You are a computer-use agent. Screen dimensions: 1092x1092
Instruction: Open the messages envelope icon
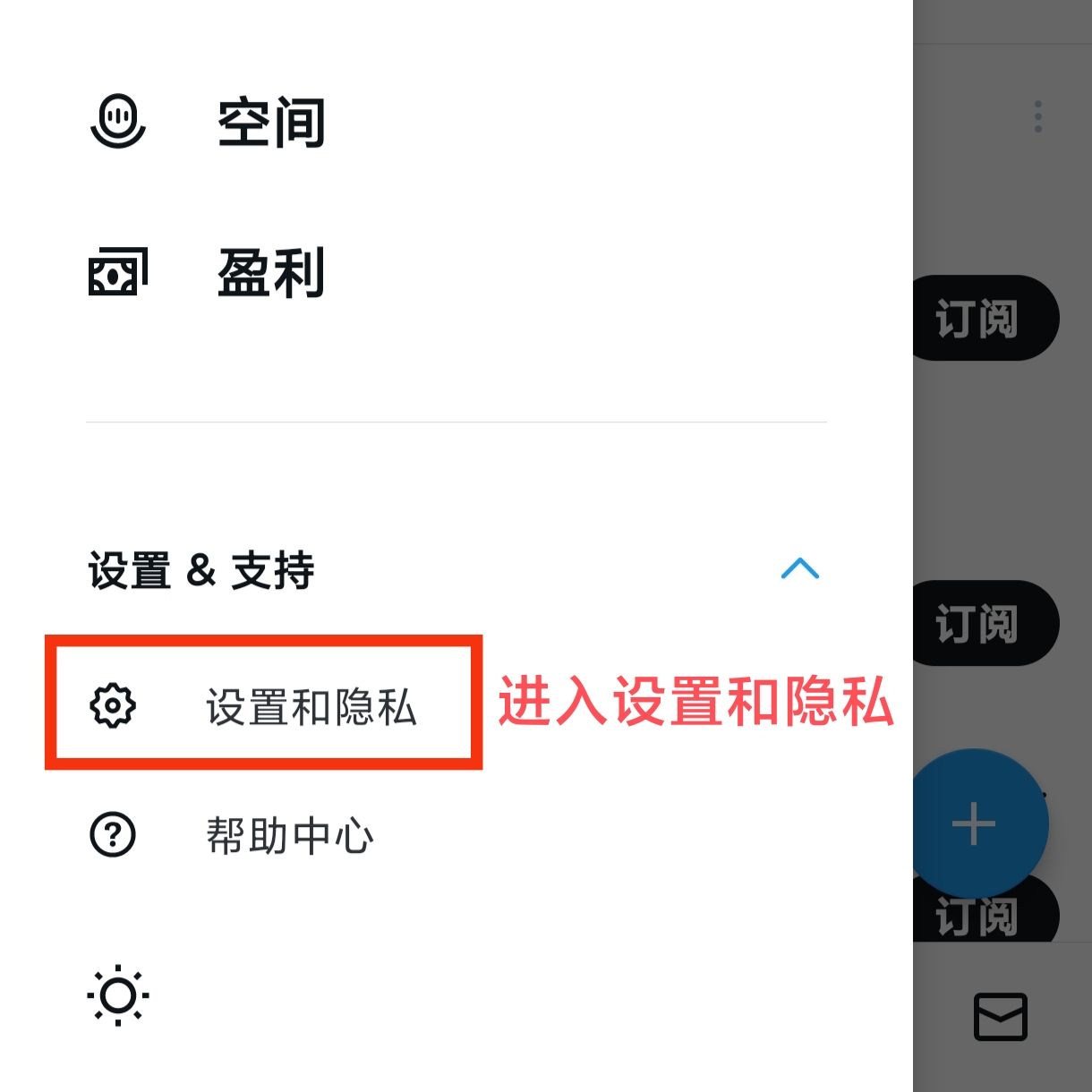coord(1000,1017)
